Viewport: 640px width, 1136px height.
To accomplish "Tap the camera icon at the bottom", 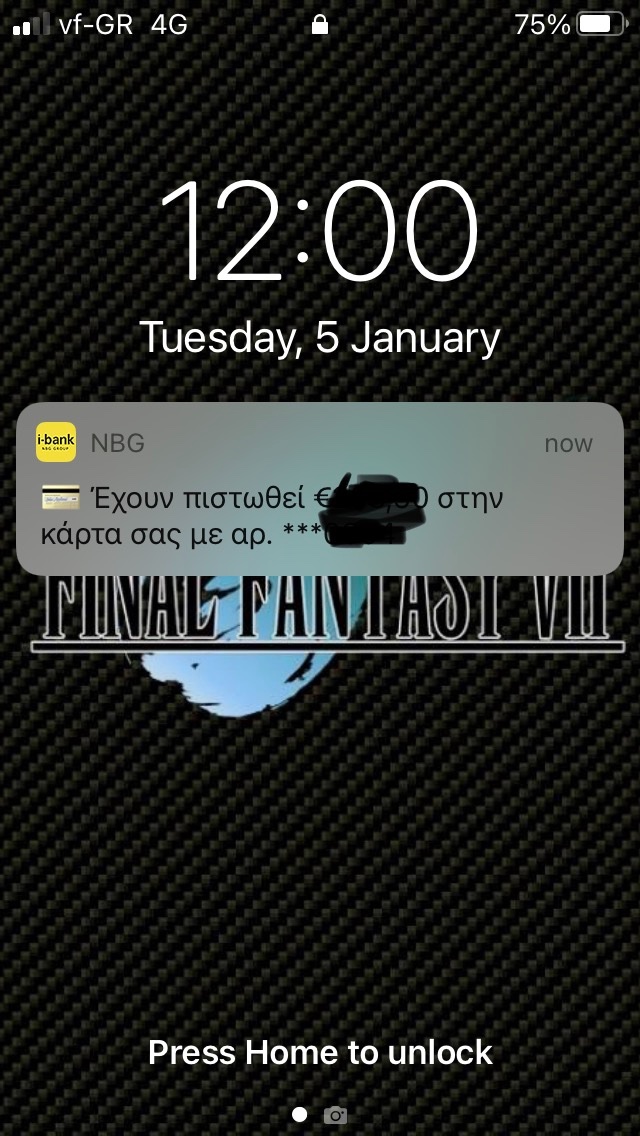I will coord(335,1115).
